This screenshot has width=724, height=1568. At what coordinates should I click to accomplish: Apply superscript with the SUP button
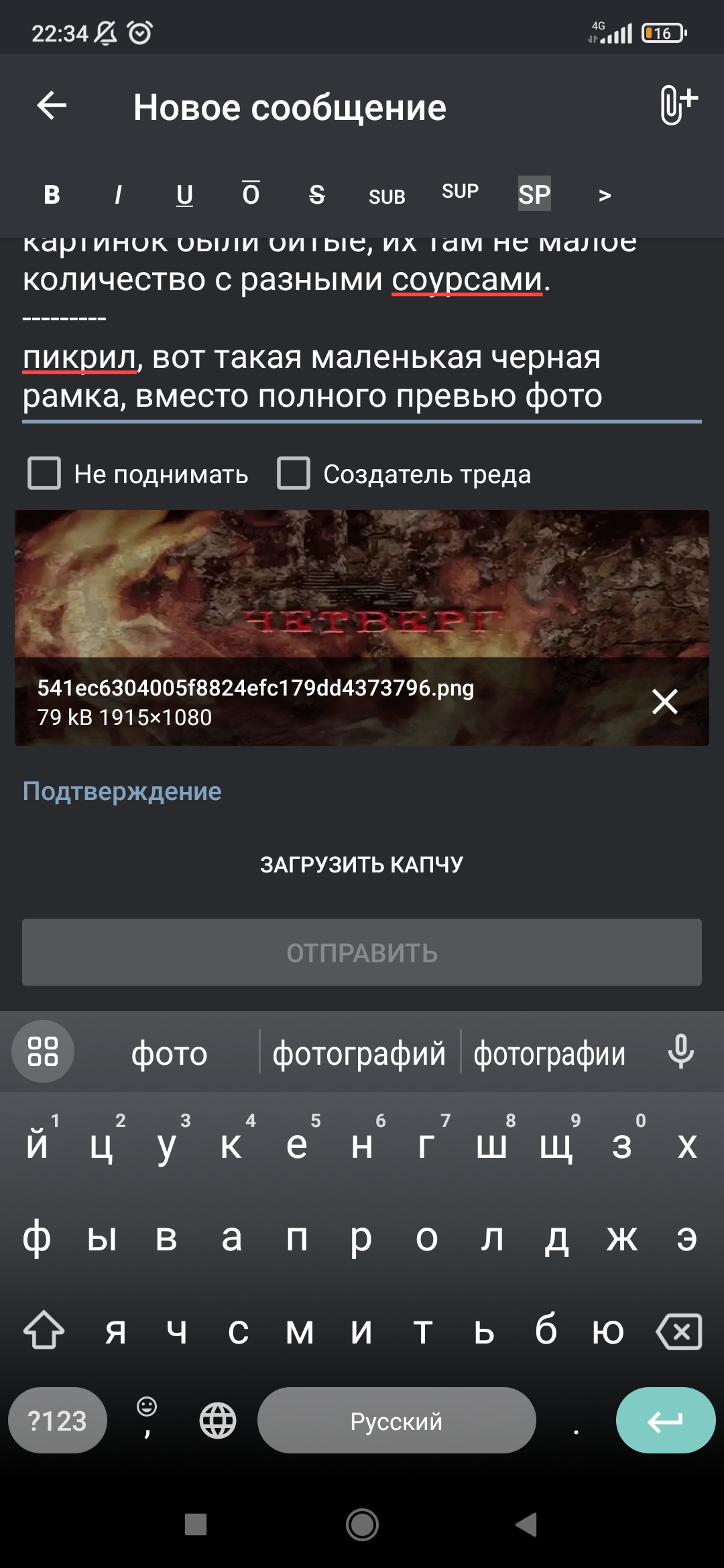tap(460, 192)
